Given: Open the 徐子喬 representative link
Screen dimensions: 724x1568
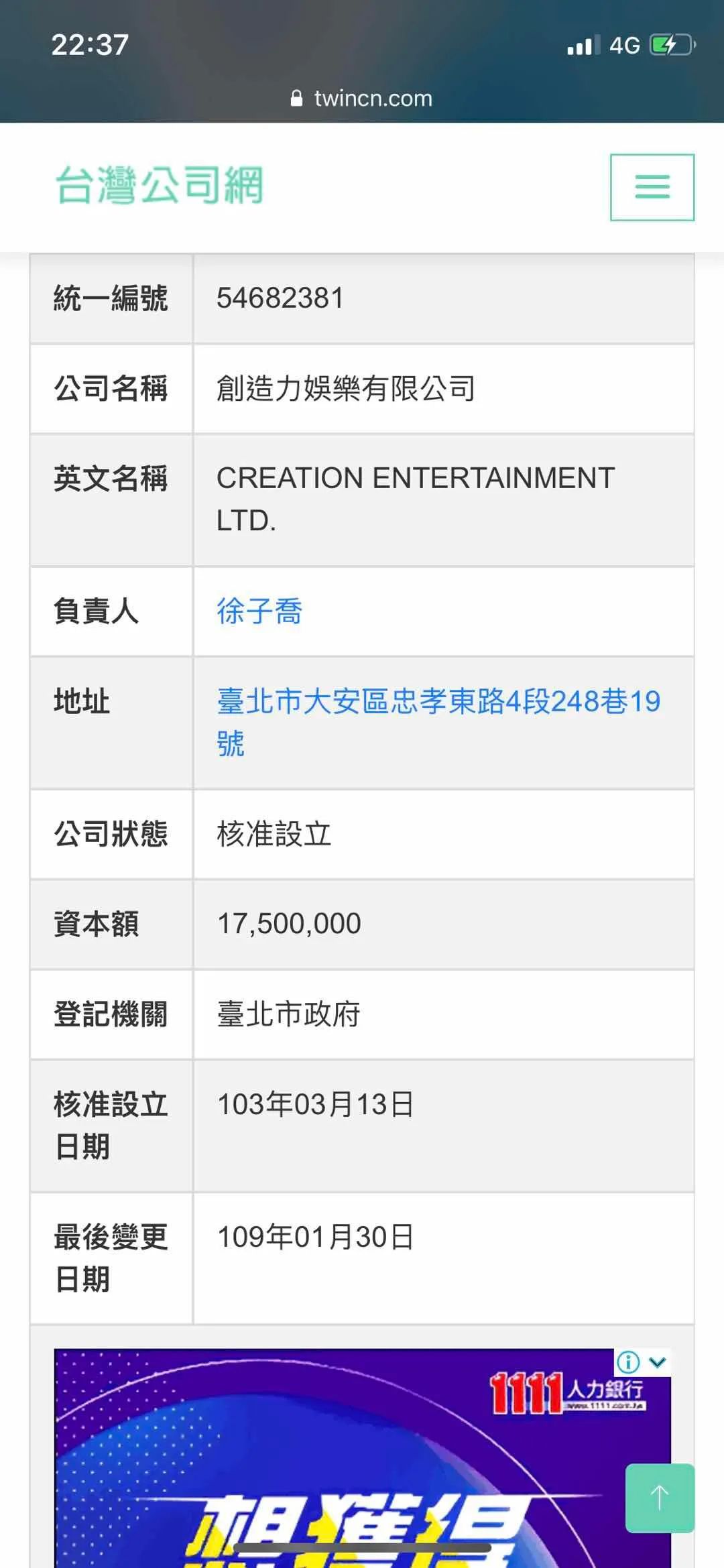Looking at the screenshot, I should [259, 611].
